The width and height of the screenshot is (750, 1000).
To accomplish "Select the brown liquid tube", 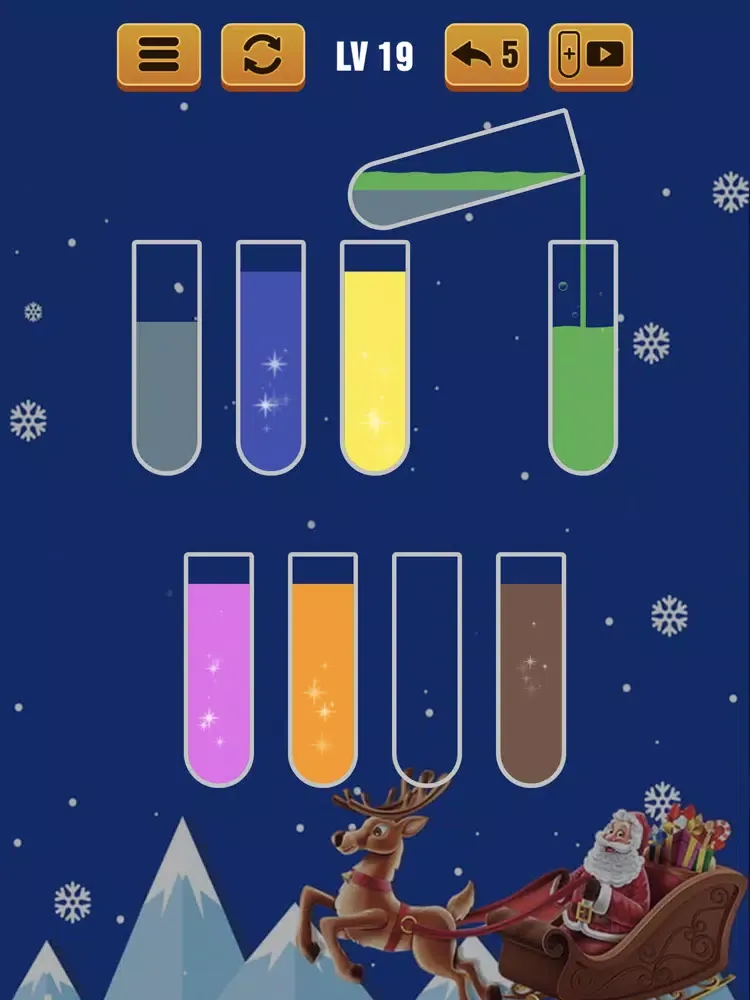I will point(531,670).
